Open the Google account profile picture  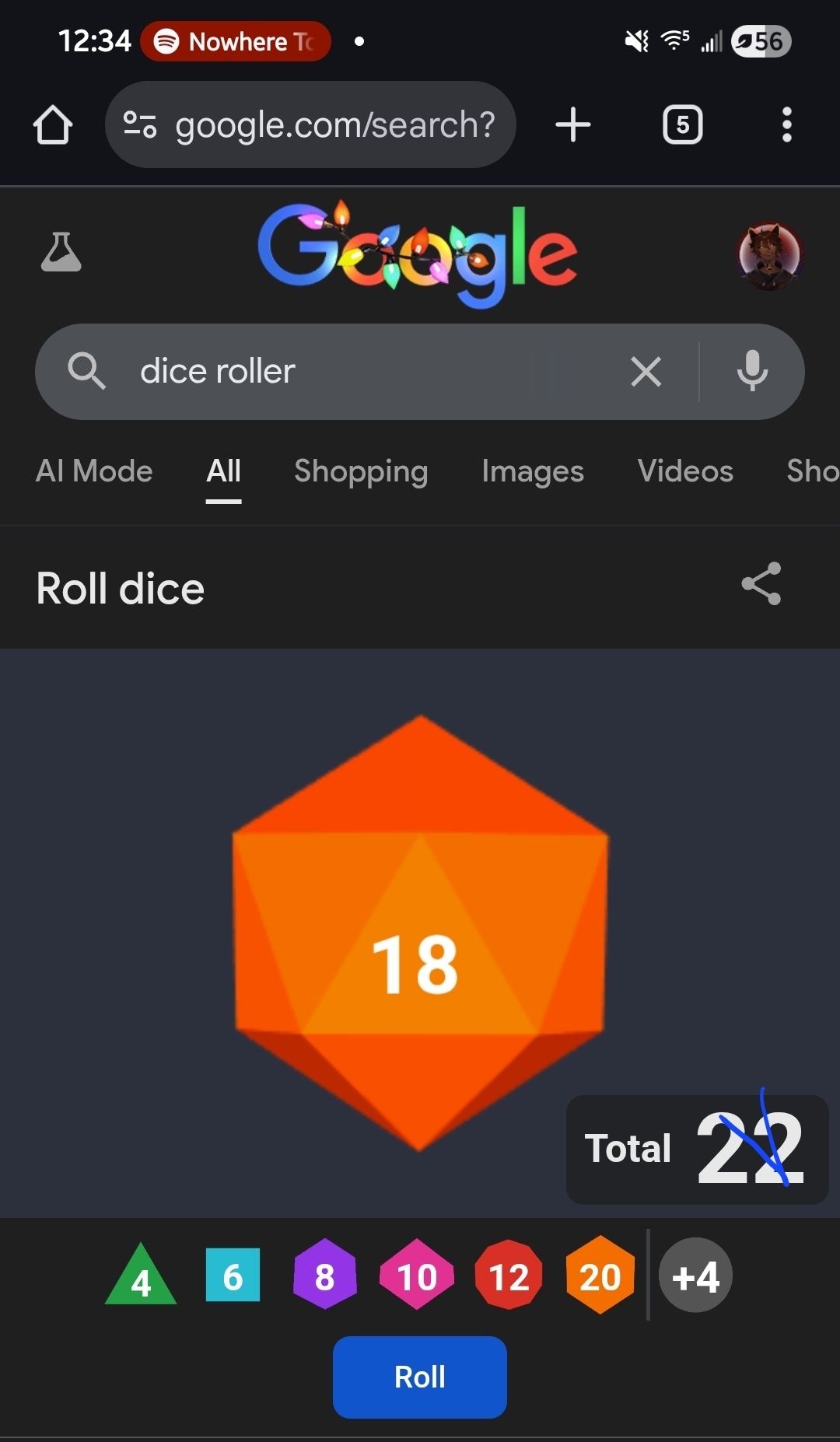768,254
